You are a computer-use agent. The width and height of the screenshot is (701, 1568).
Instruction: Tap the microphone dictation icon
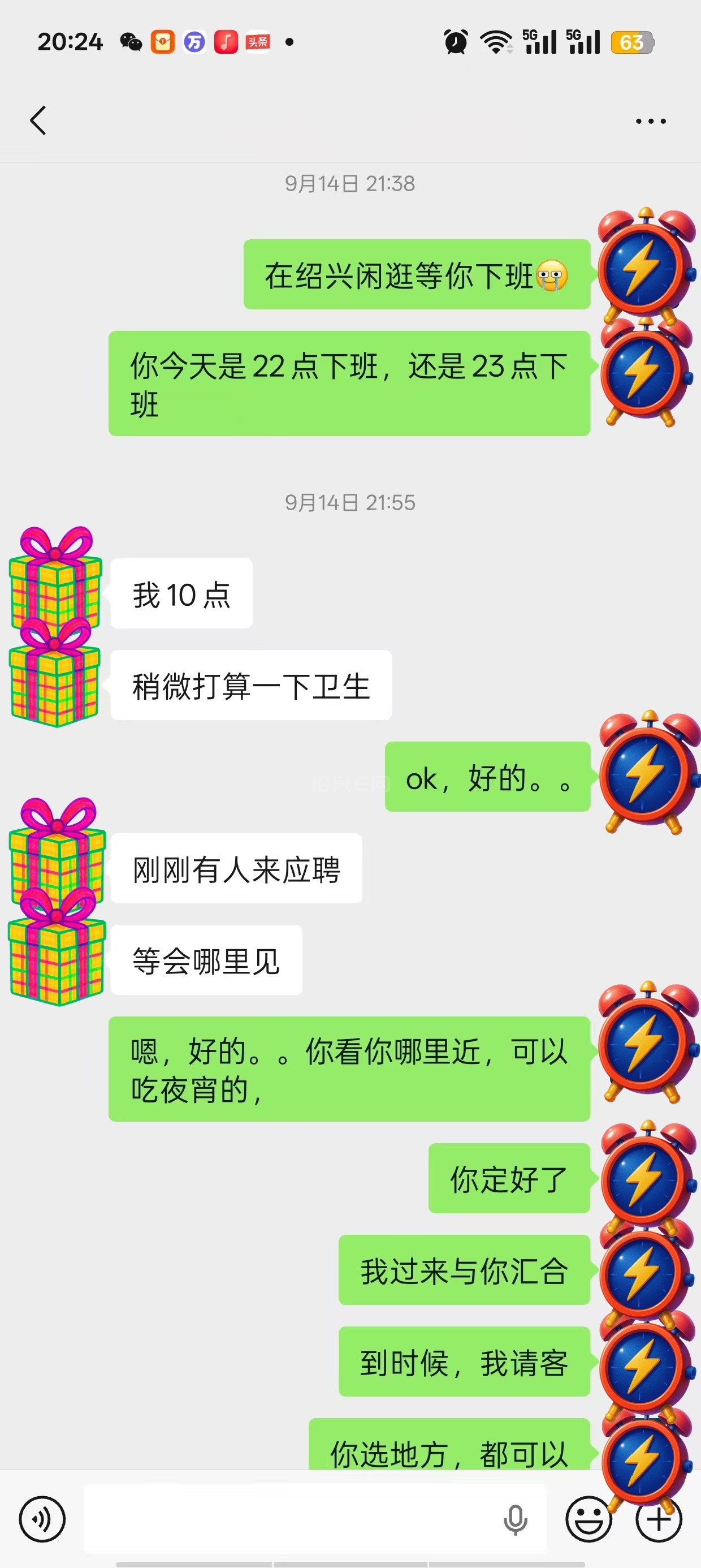[x=515, y=1519]
